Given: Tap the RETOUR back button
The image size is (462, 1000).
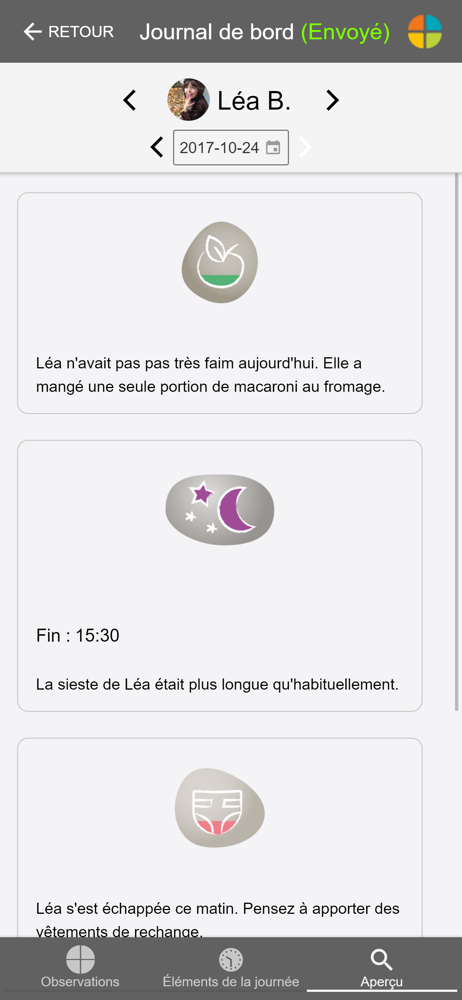Looking at the screenshot, I should (x=68, y=32).
